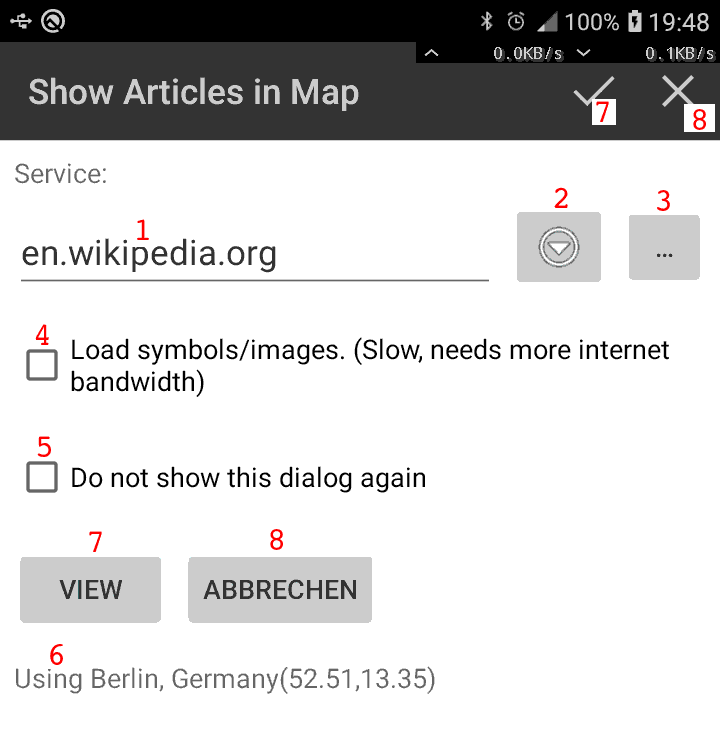Image resolution: width=720 pixels, height=729 pixels.
Task: Edit the en.wikipedia.org service field
Action: pyautogui.click(x=254, y=254)
